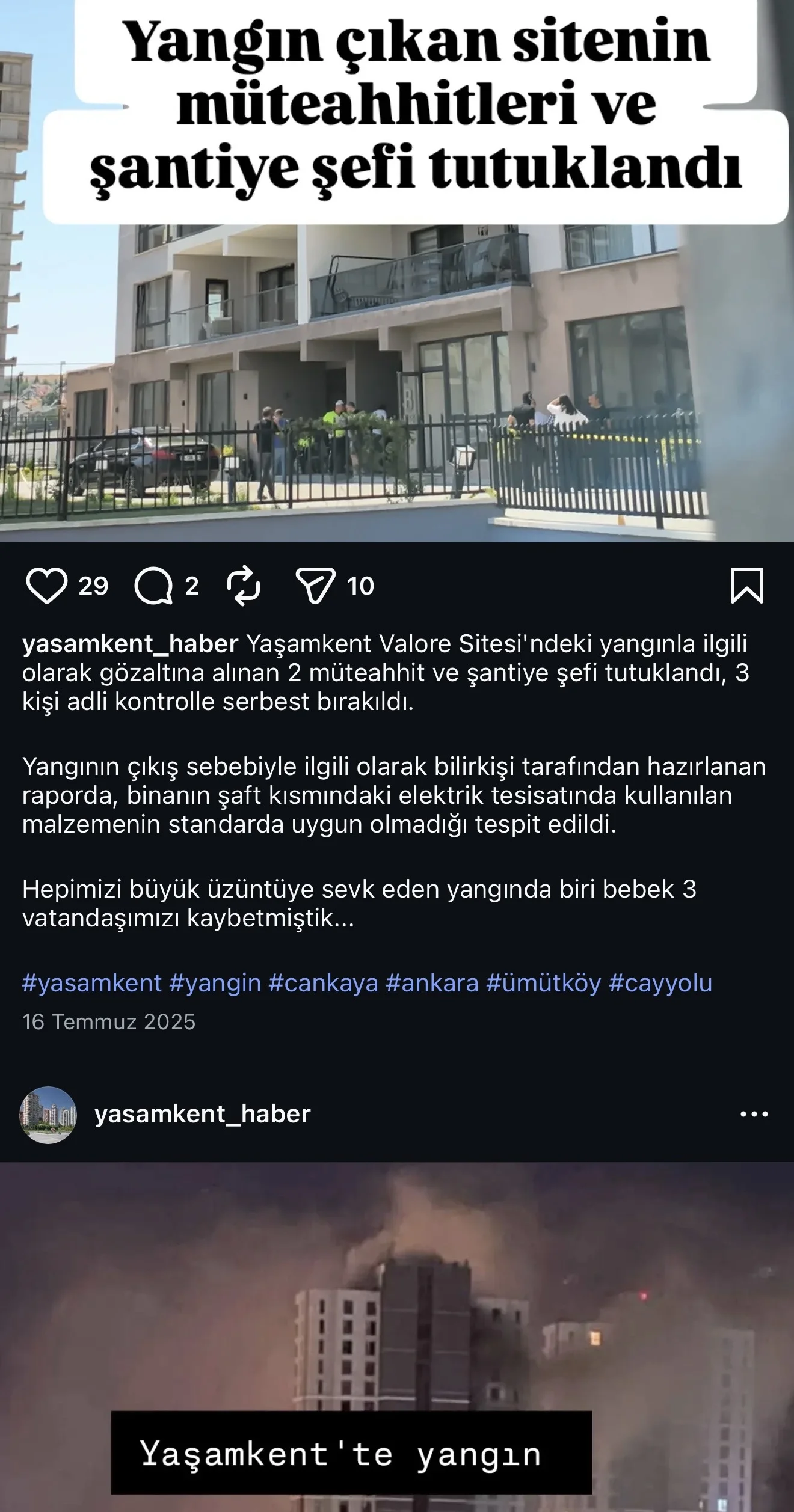This screenshot has height=1512, width=794.
Task: Tap yasamkent_haber username above the fire video
Action: coord(202,1114)
